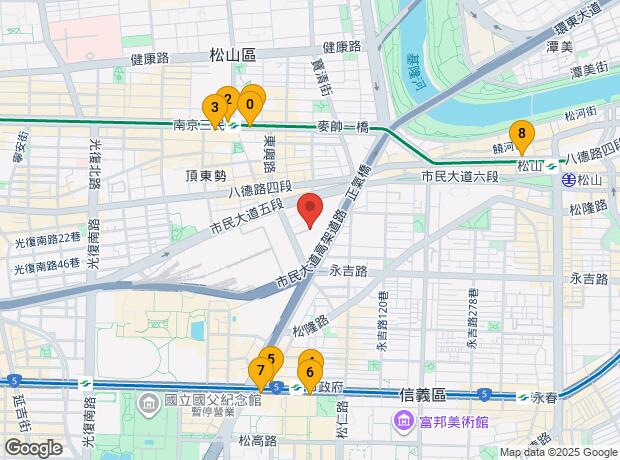The height and width of the screenshot is (460, 620).
Task: Open map marker number 2
Action: 228,99
